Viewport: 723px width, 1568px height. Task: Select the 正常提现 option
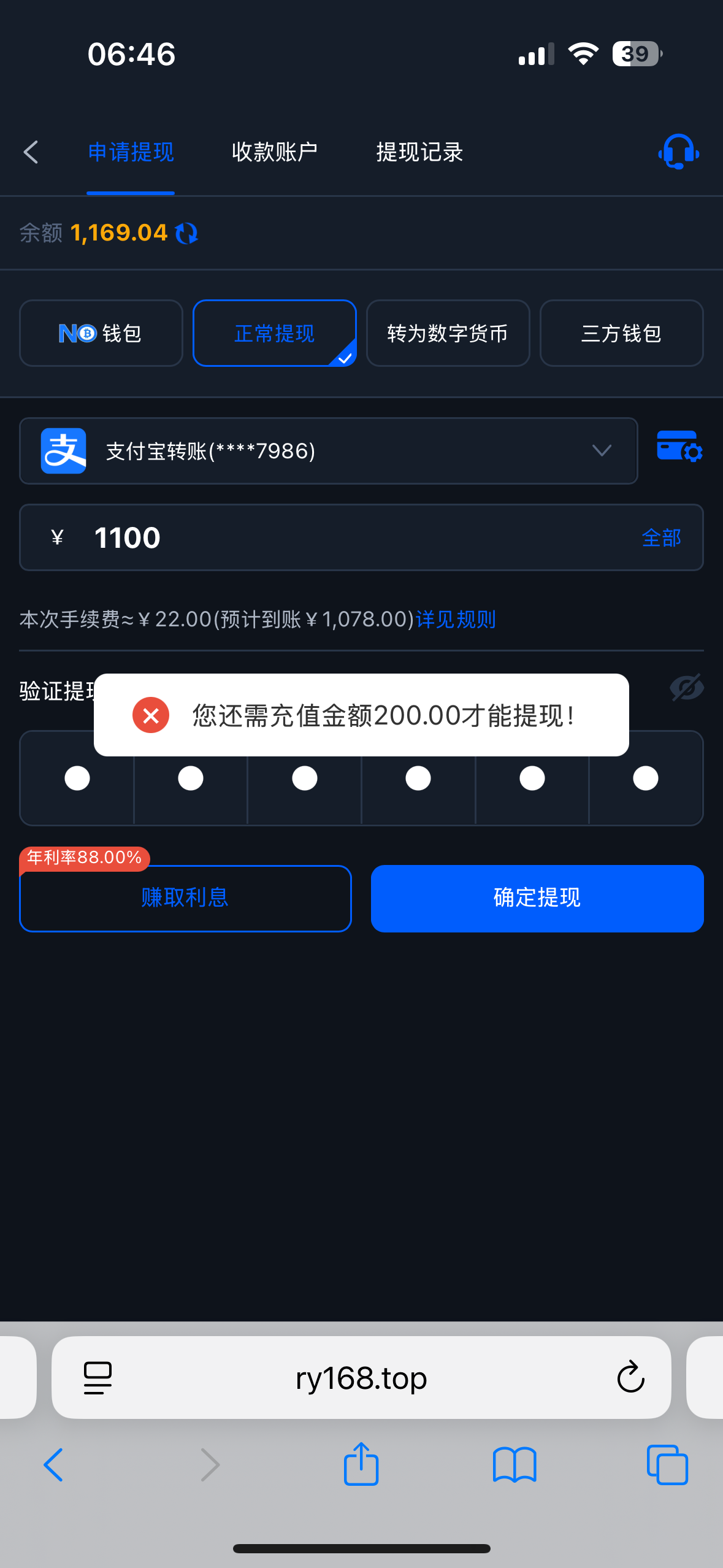click(275, 333)
